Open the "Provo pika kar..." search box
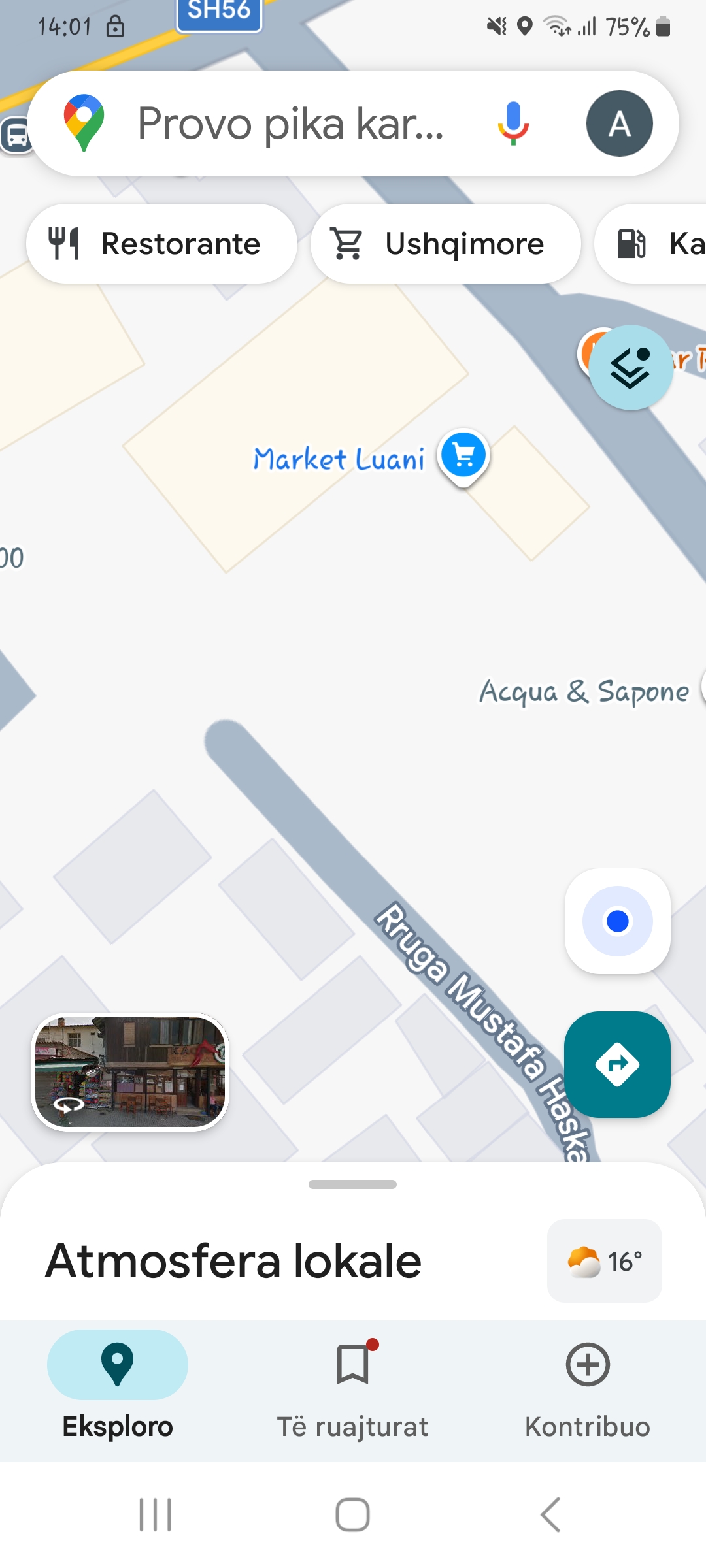The width and height of the screenshot is (706, 1568). [291, 123]
